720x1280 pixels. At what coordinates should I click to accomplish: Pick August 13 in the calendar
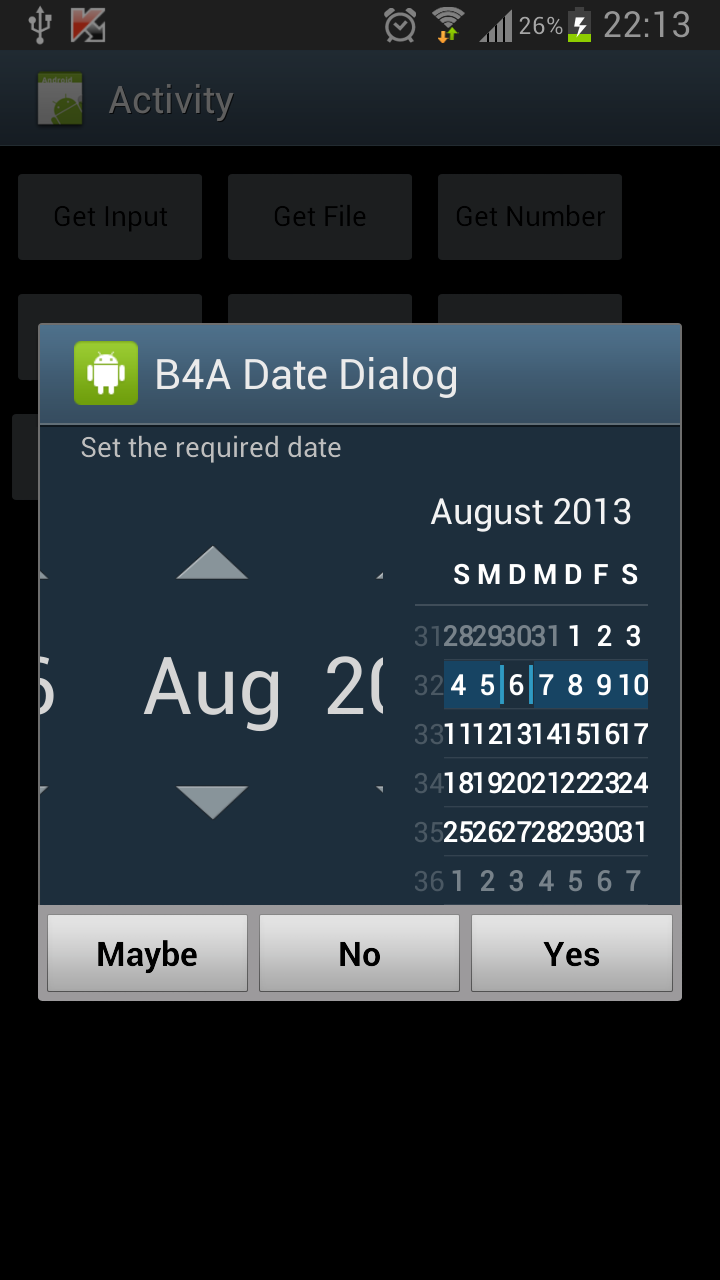[x=517, y=734]
